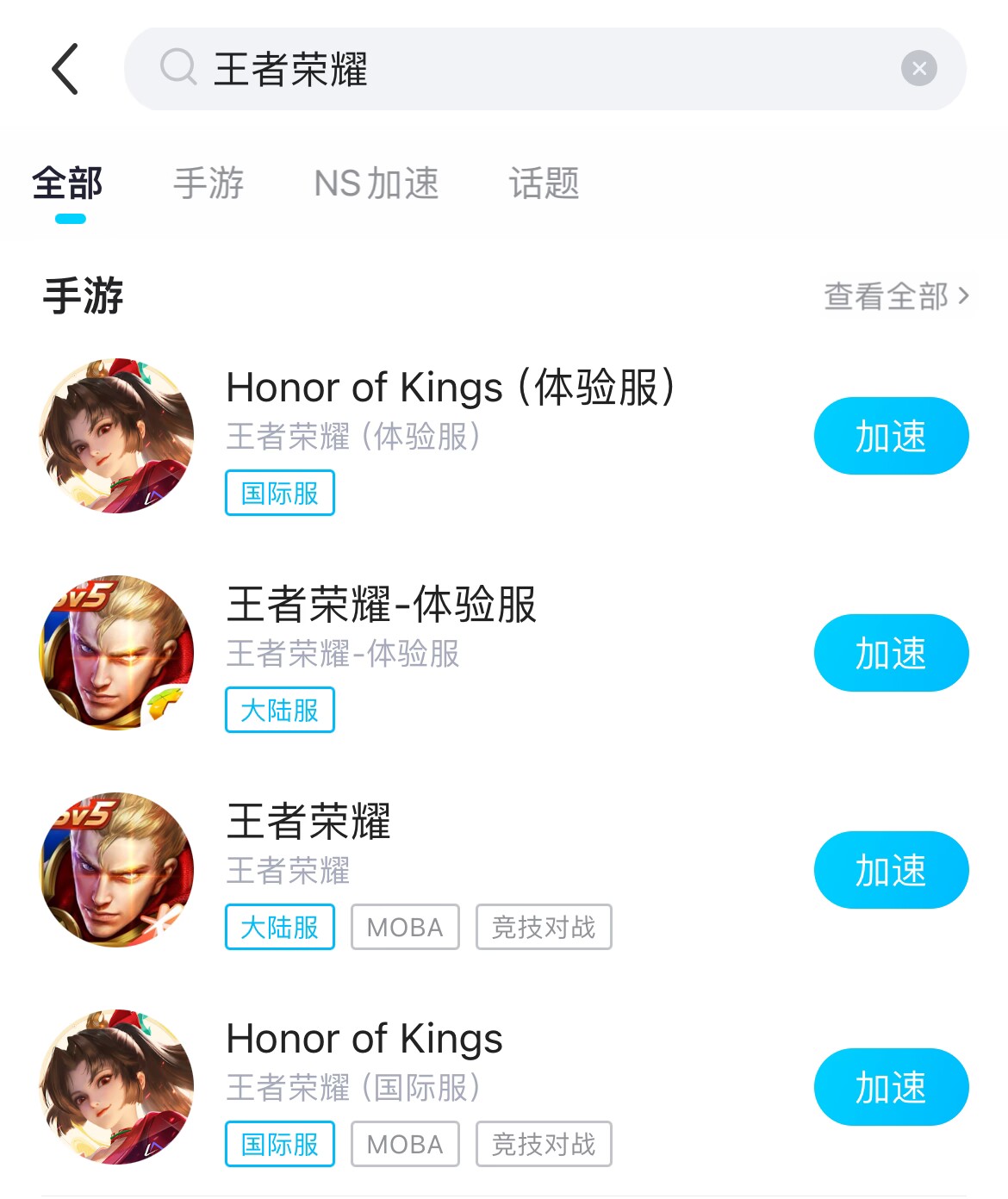
Task: Tap the search field containing 王者荣耀
Action: [x=517, y=69]
